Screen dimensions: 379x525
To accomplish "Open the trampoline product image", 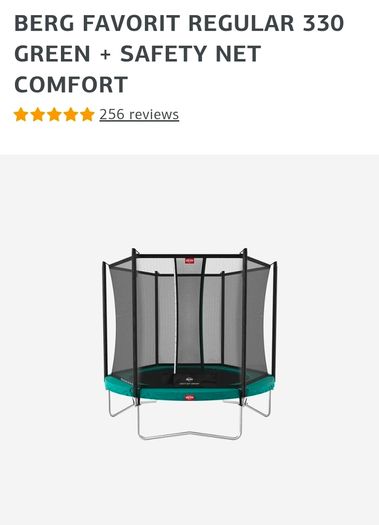I will (x=190, y=344).
